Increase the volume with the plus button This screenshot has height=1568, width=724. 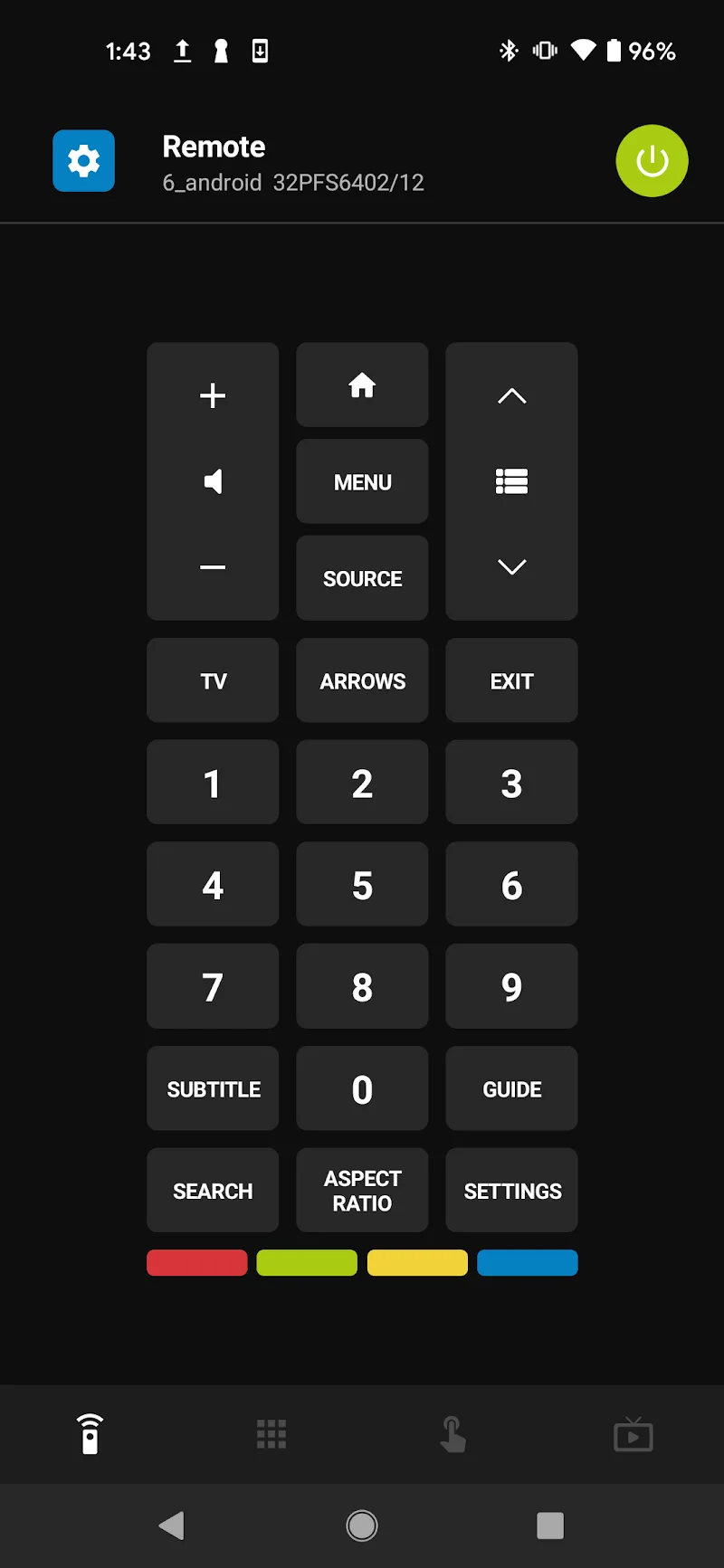click(x=213, y=395)
